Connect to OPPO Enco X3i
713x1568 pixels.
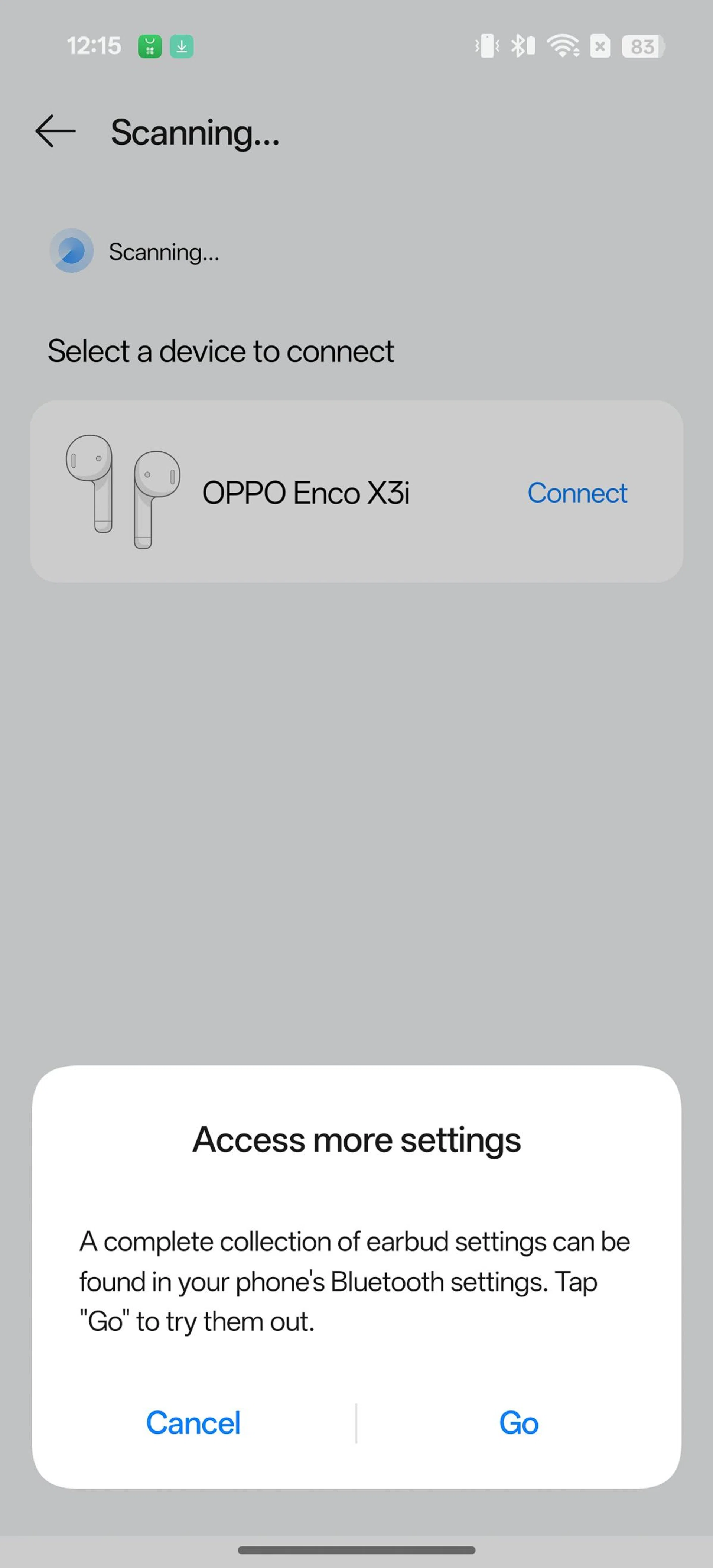coord(576,493)
